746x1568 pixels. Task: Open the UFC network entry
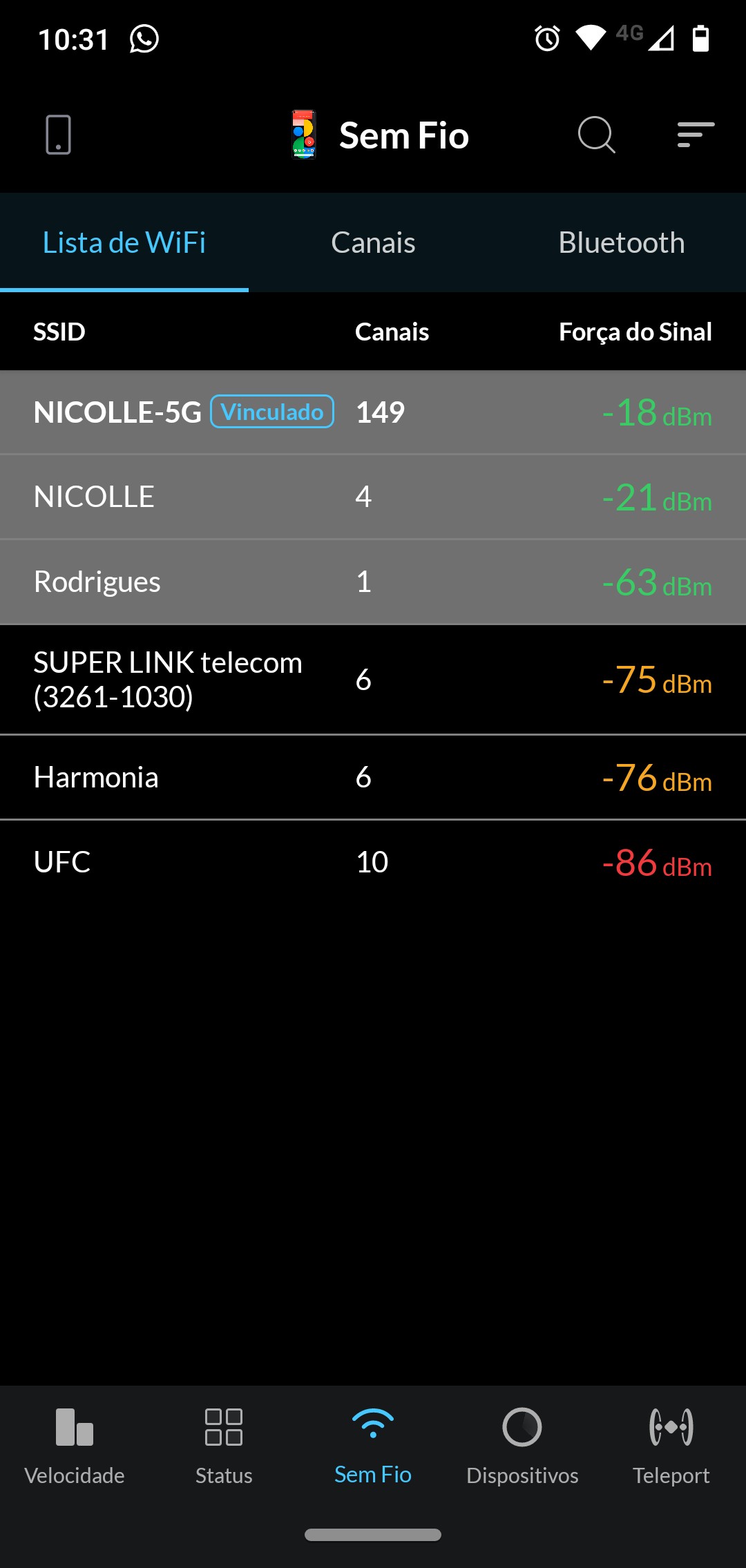coord(373,862)
